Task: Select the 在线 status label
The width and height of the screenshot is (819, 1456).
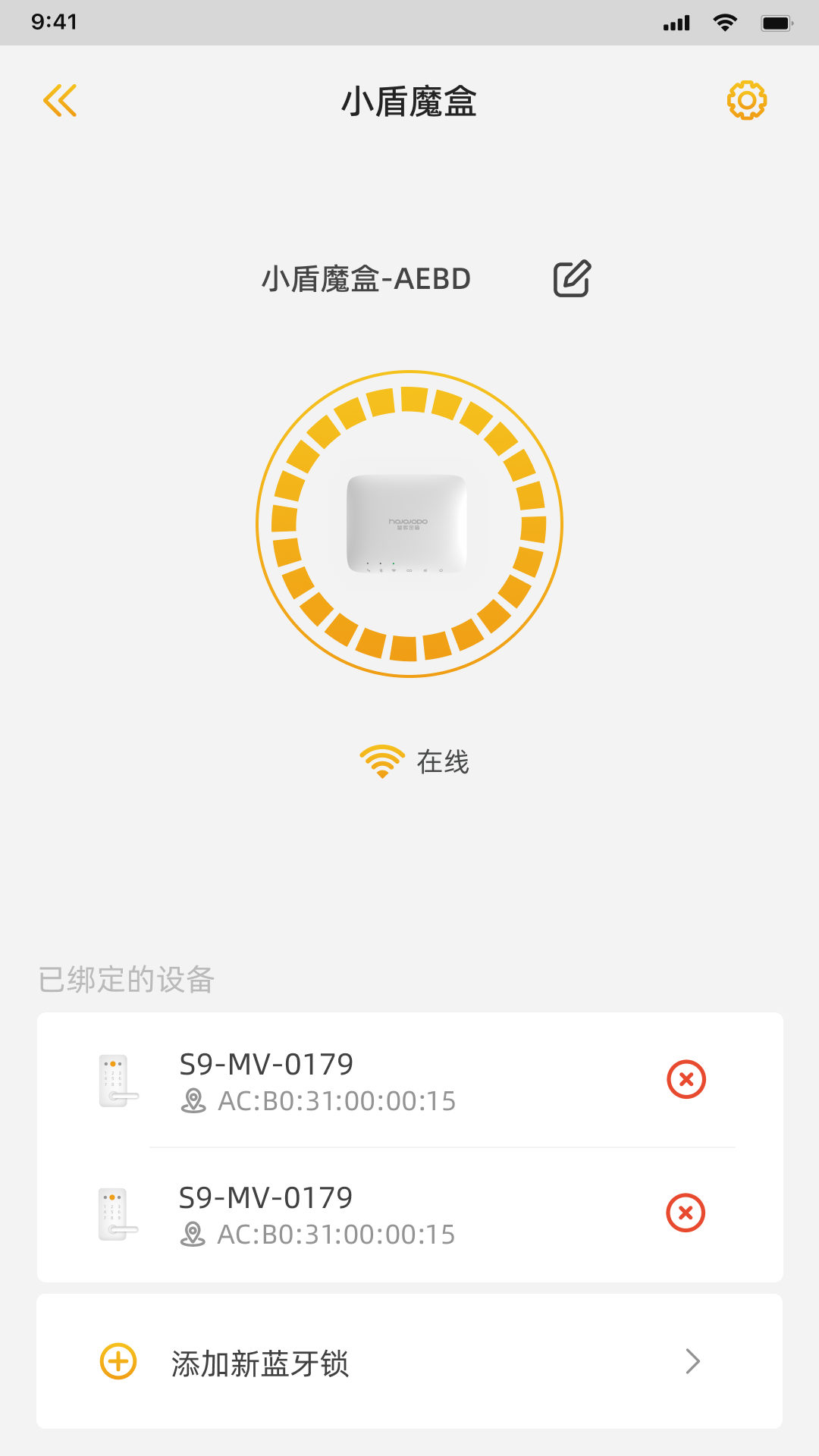Action: coord(441,762)
